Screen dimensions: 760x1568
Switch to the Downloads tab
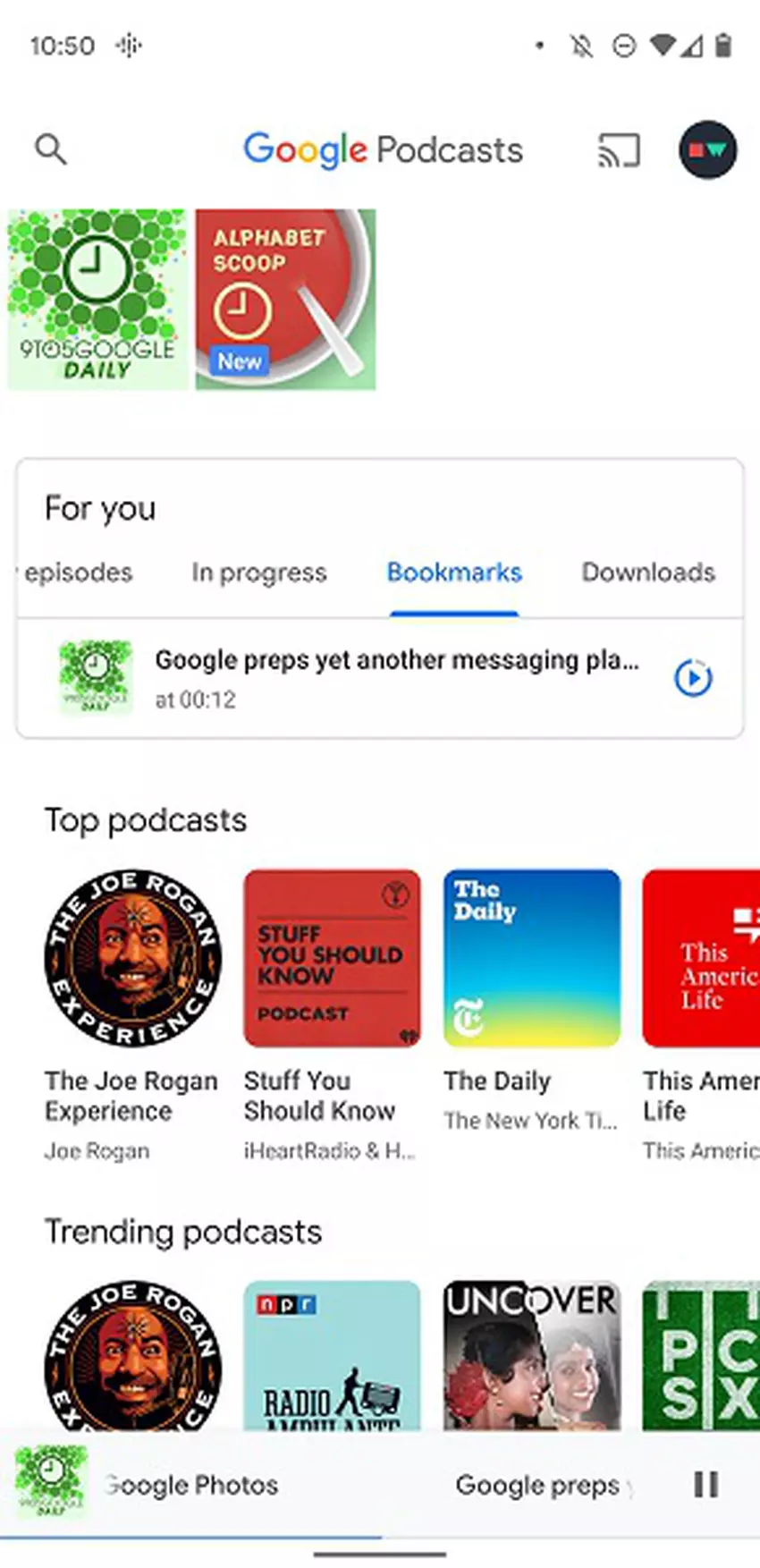(648, 572)
